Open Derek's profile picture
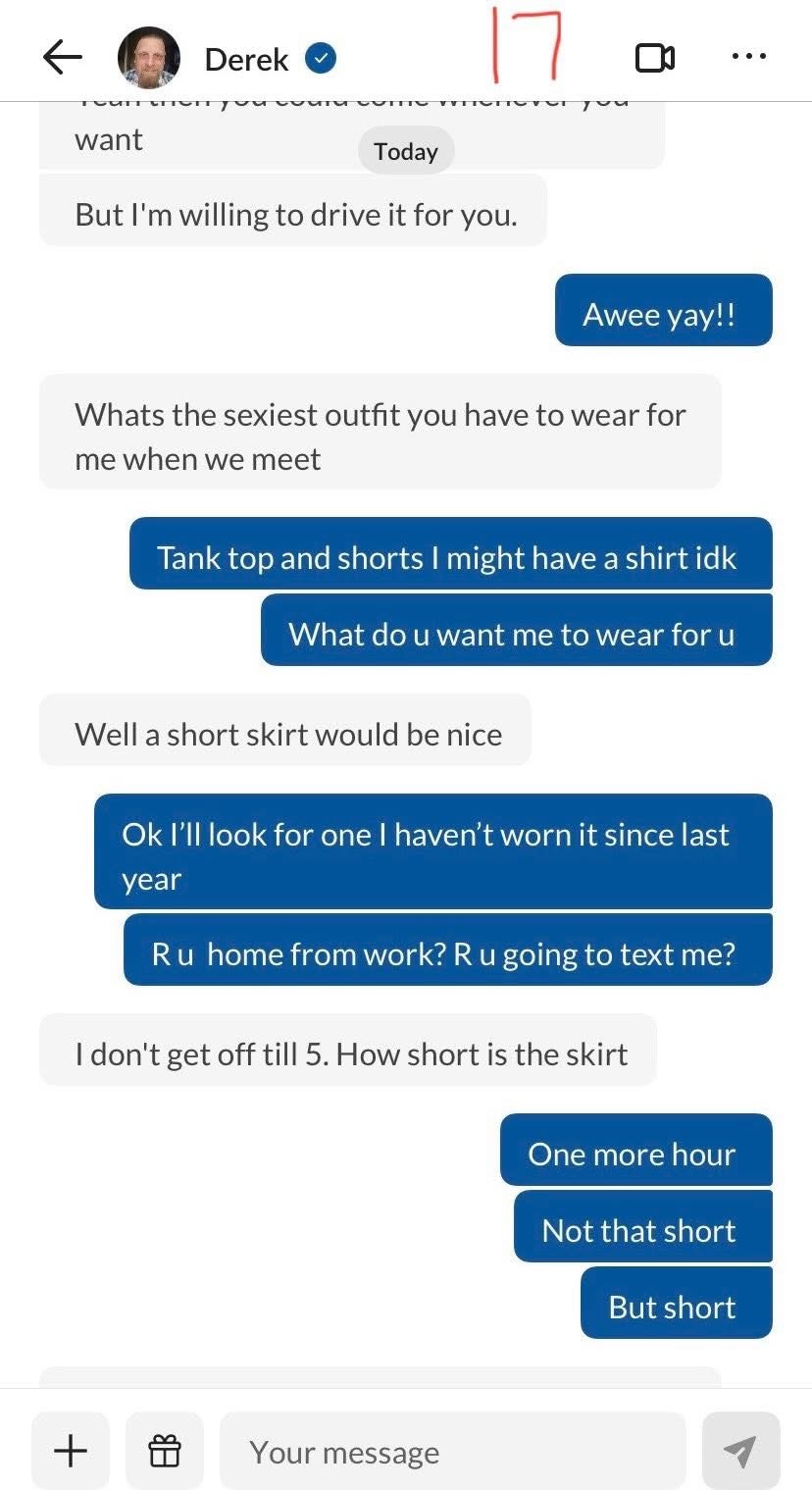812x1490 pixels. pos(149,58)
